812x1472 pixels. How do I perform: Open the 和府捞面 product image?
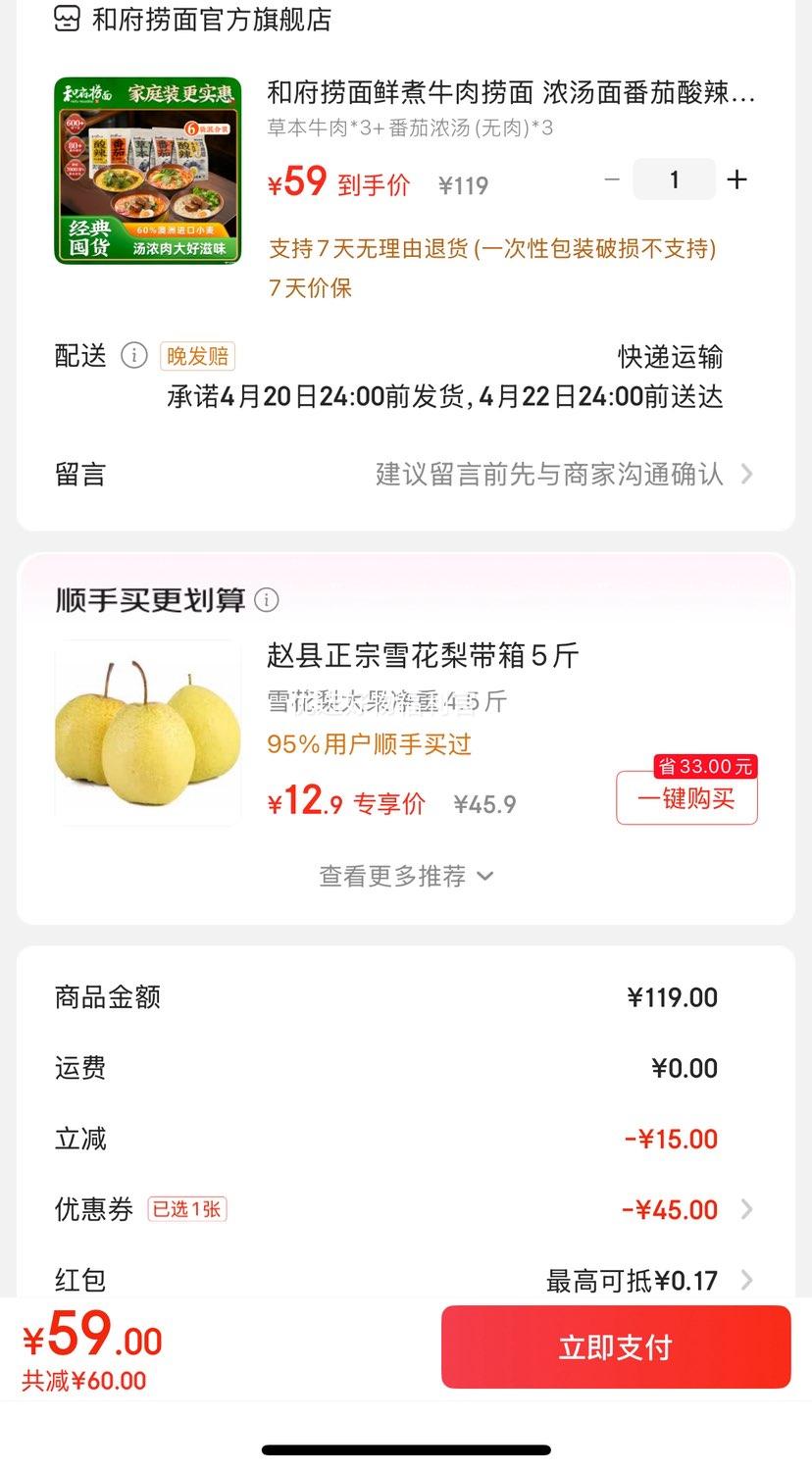click(x=147, y=171)
